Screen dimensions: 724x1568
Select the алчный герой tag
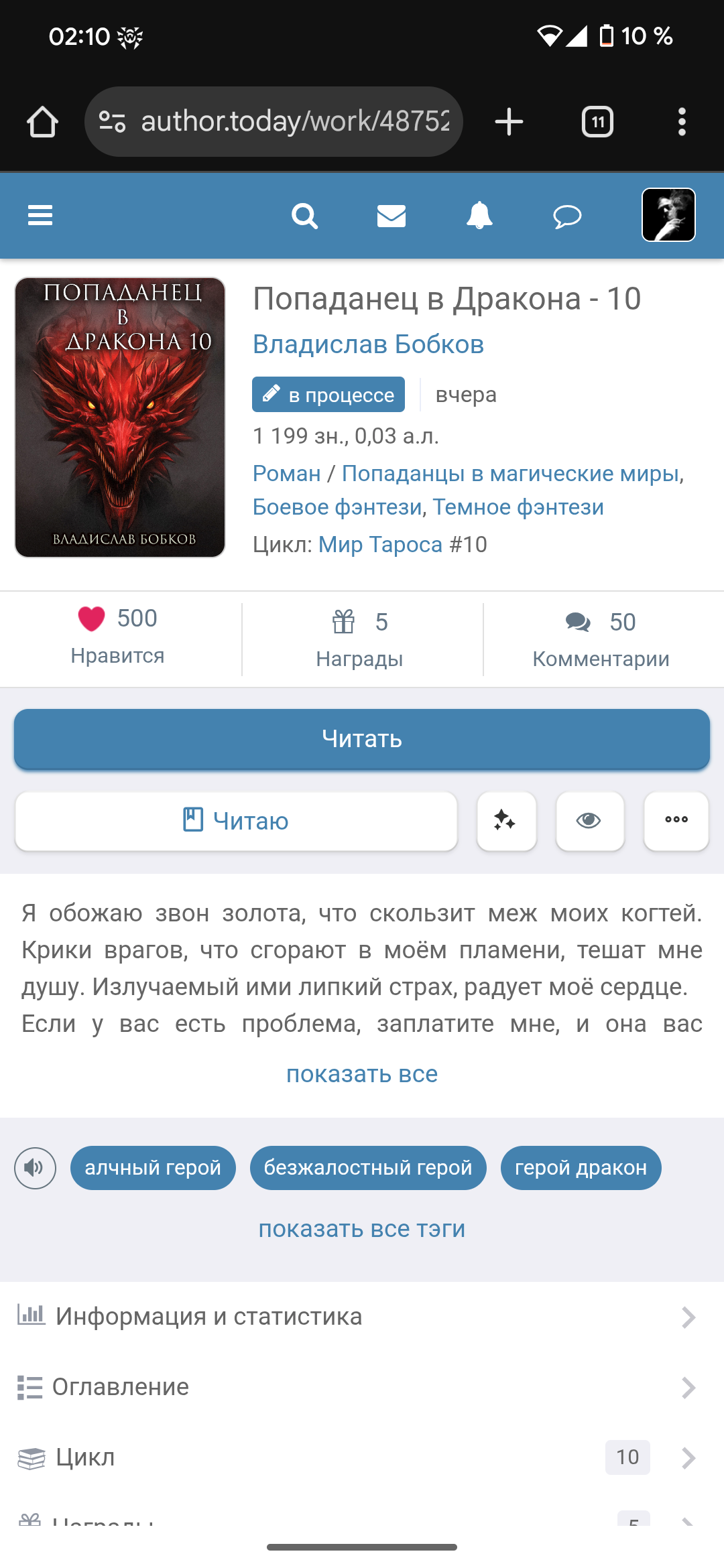click(x=153, y=1168)
